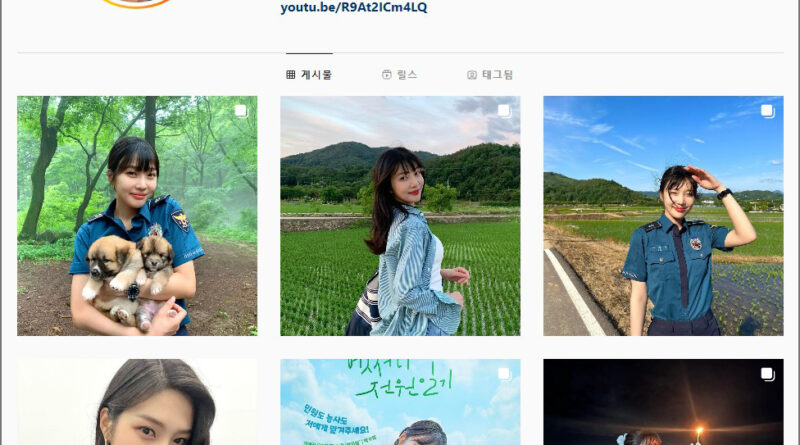Switch to the 태그됨 tab

pyautogui.click(x=490, y=75)
